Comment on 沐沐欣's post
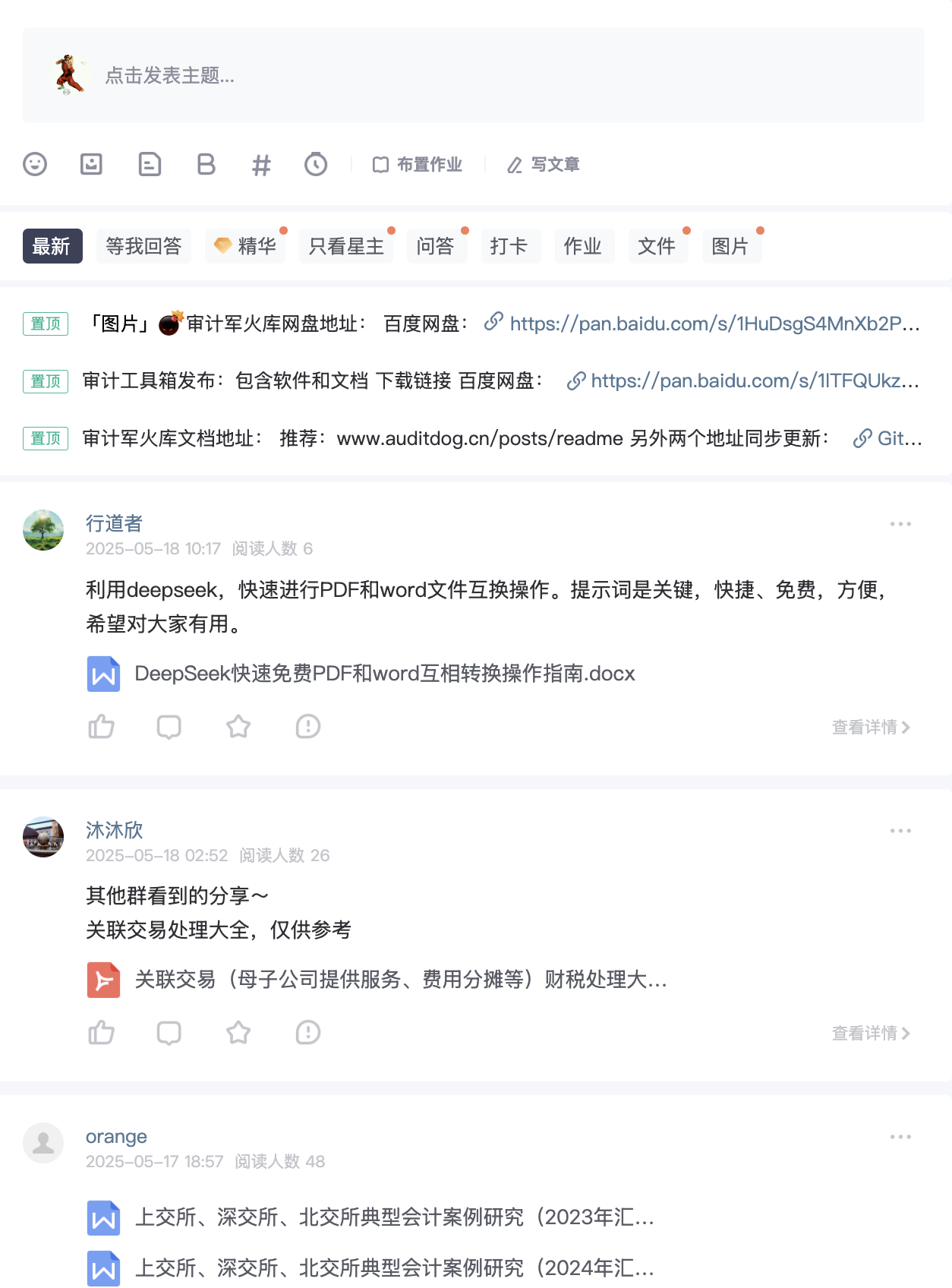This screenshot has width=952, height=1288. [x=169, y=1033]
